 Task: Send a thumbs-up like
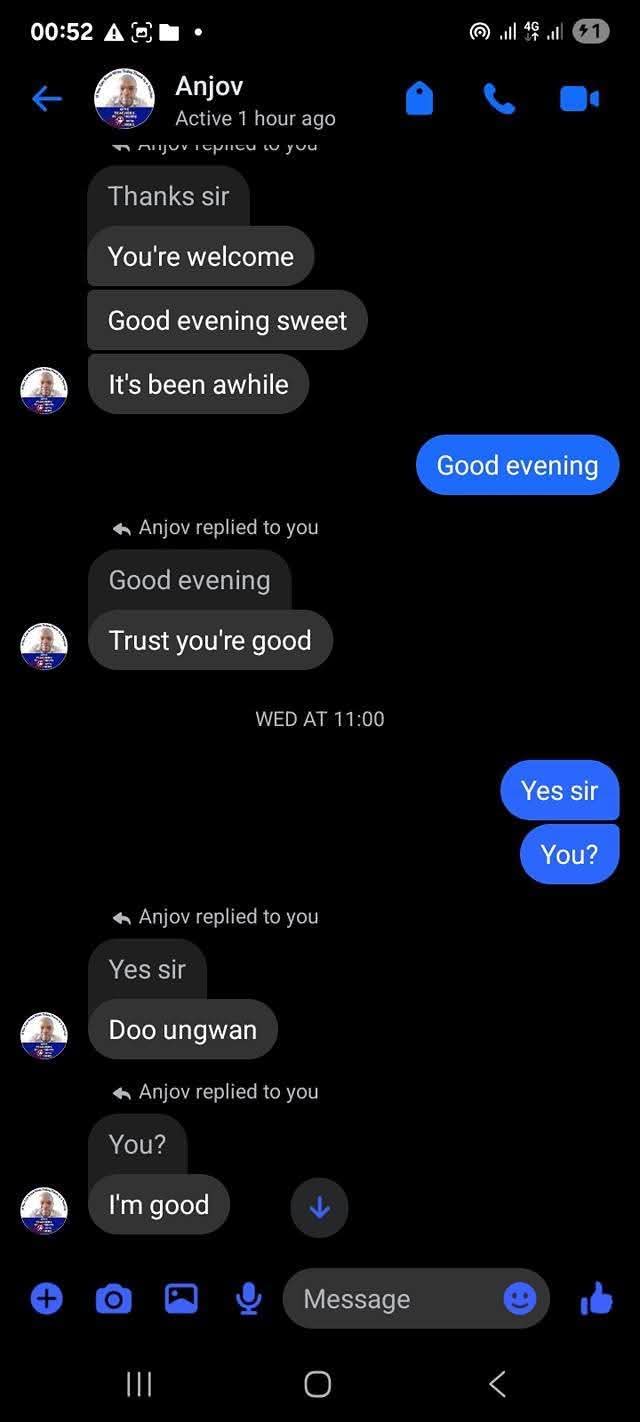[x=596, y=1299]
